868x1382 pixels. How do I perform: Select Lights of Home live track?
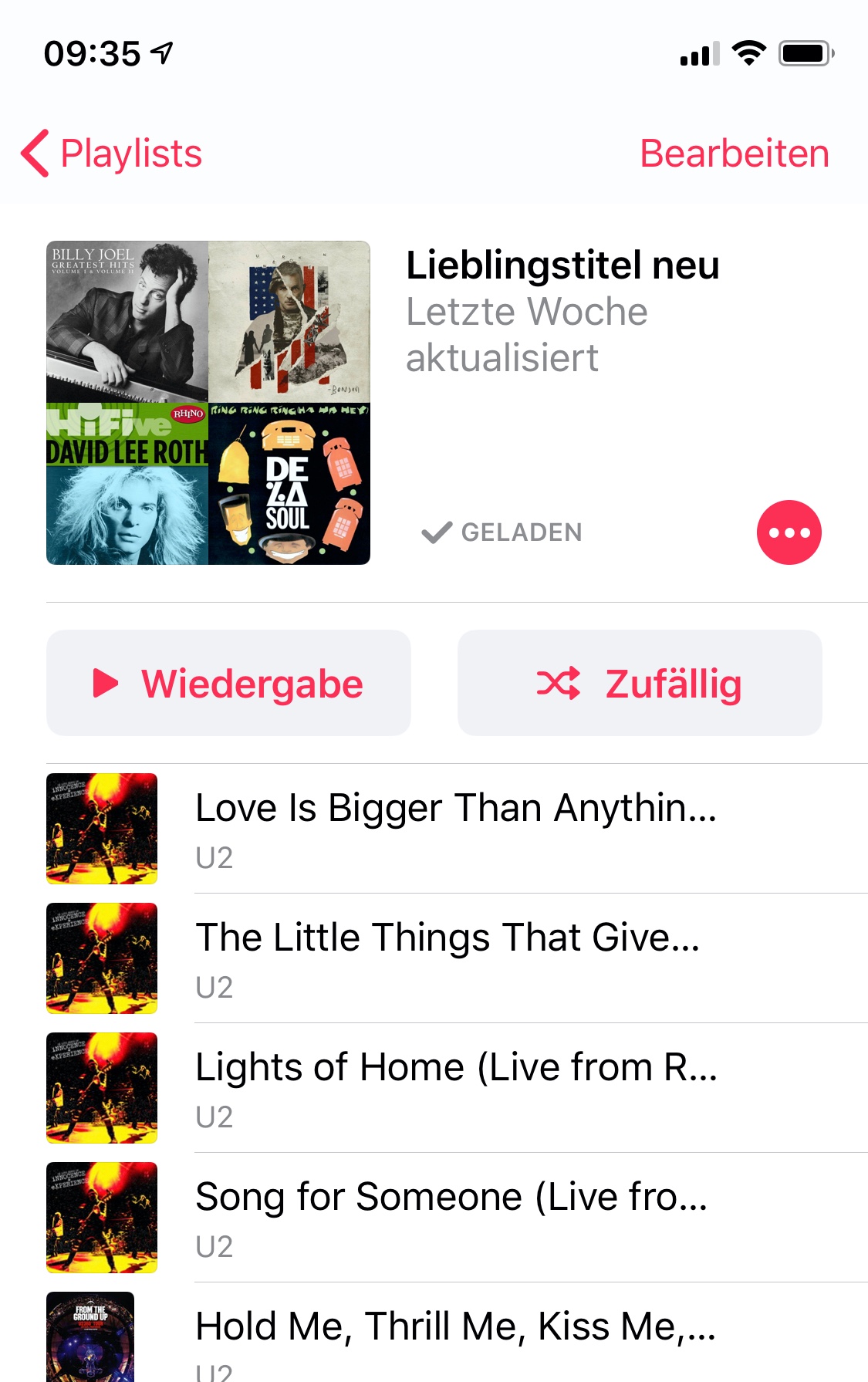click(x=455, y=1088)
